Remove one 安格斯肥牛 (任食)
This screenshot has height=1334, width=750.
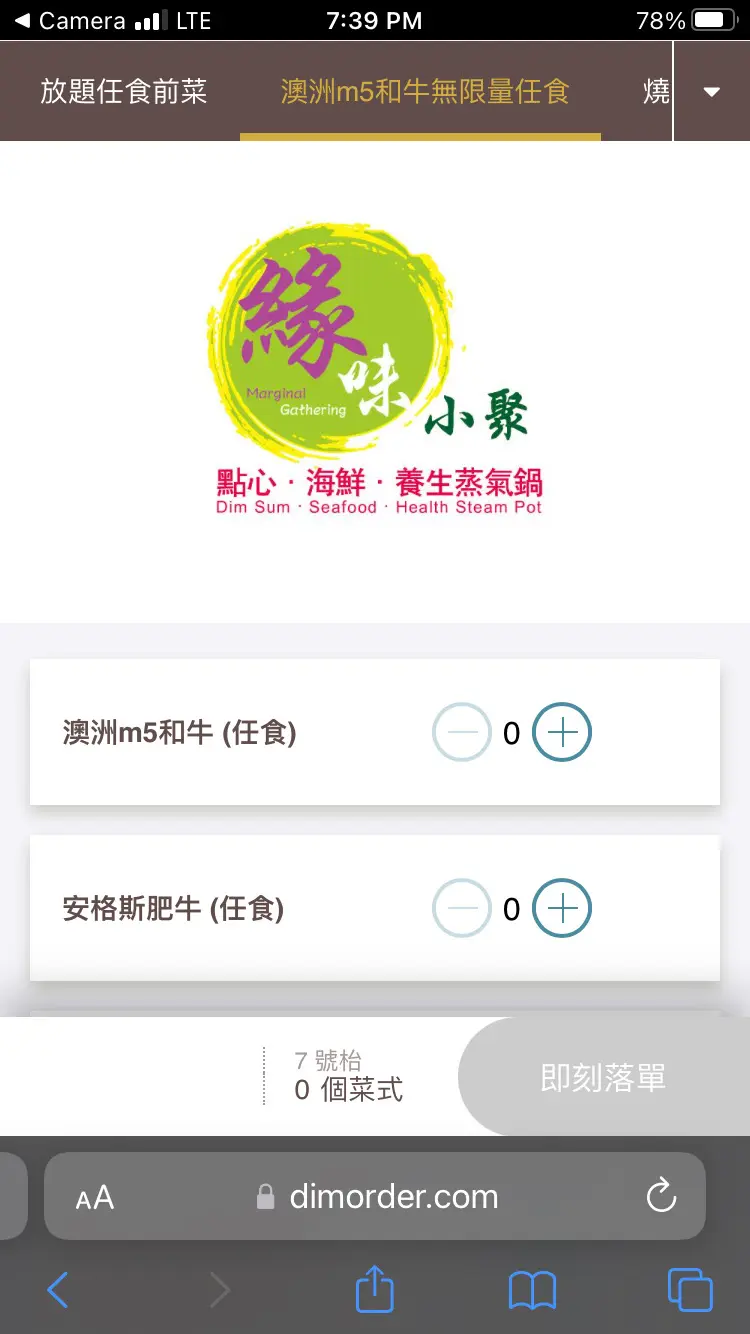(462, 909)
